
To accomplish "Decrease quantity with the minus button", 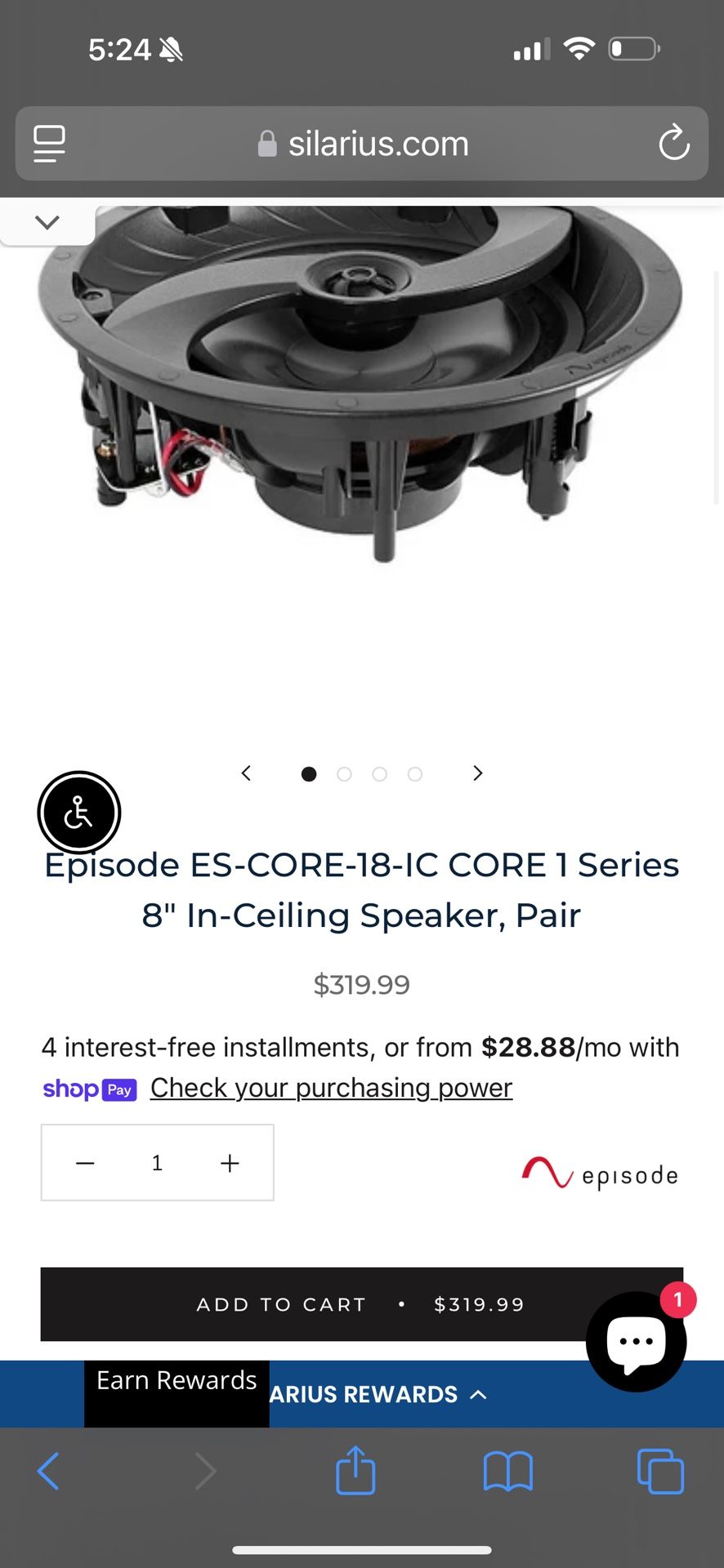I will (85, 1163).
